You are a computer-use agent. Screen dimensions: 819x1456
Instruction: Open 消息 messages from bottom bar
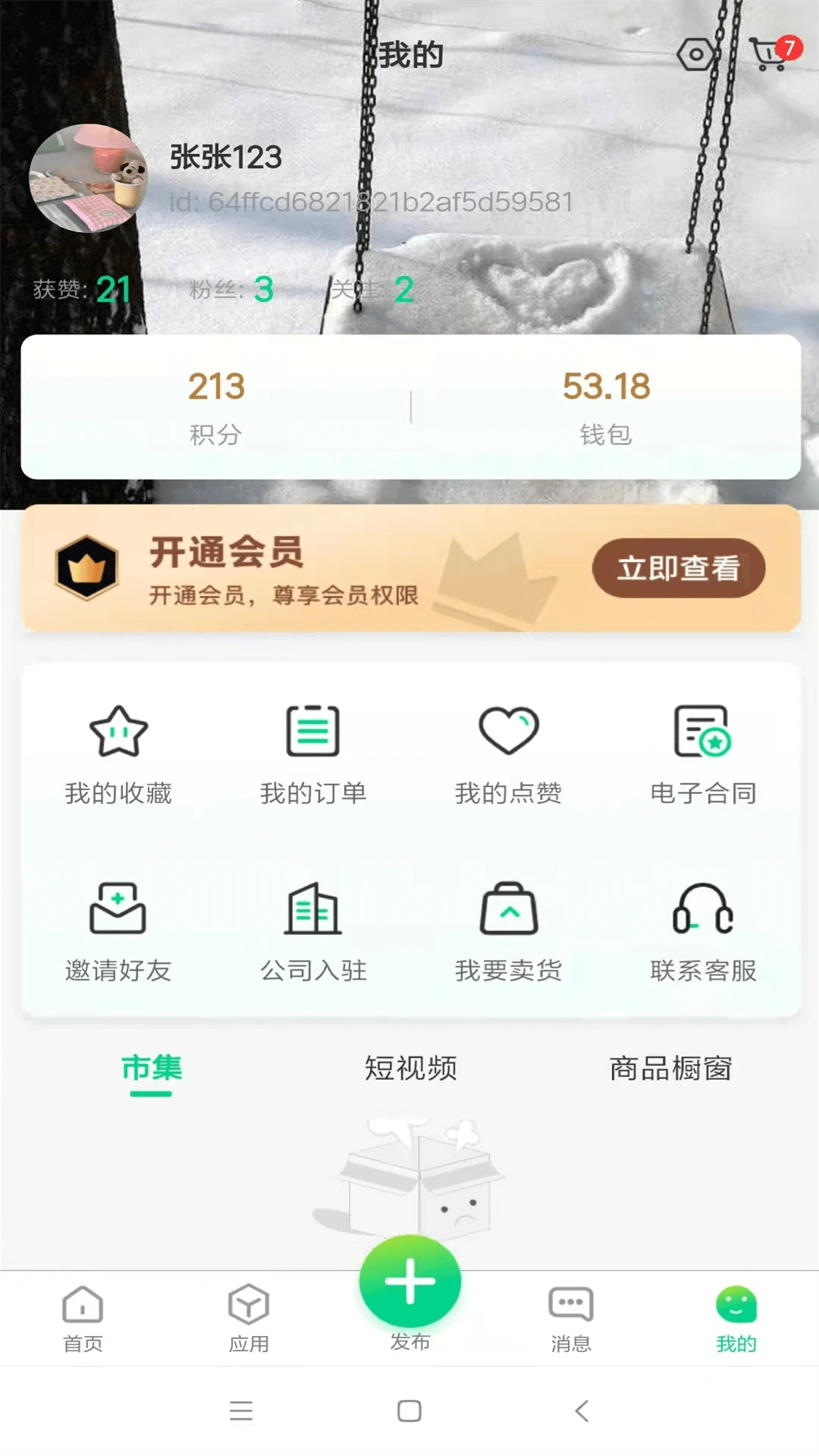(570, 1318)
